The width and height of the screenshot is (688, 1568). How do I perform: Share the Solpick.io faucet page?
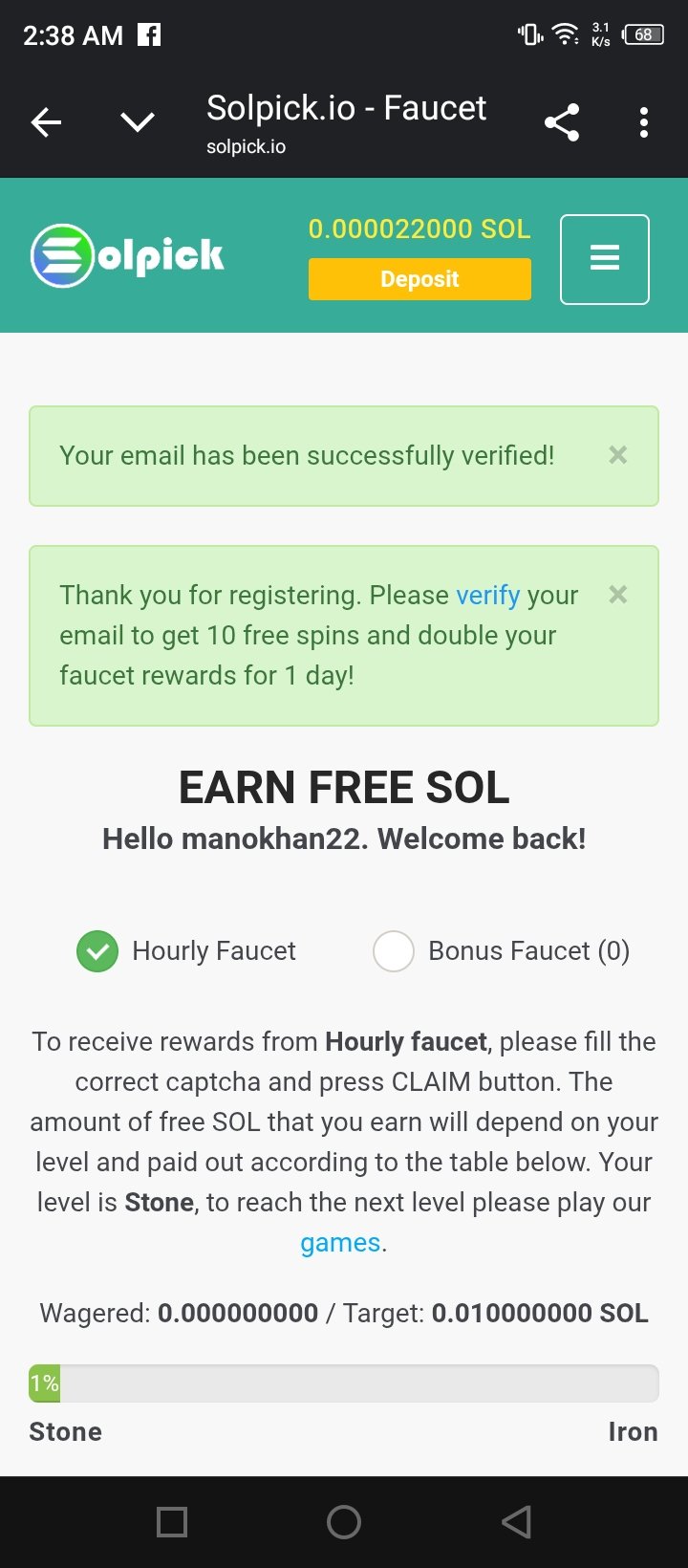[x=562, y=122]
